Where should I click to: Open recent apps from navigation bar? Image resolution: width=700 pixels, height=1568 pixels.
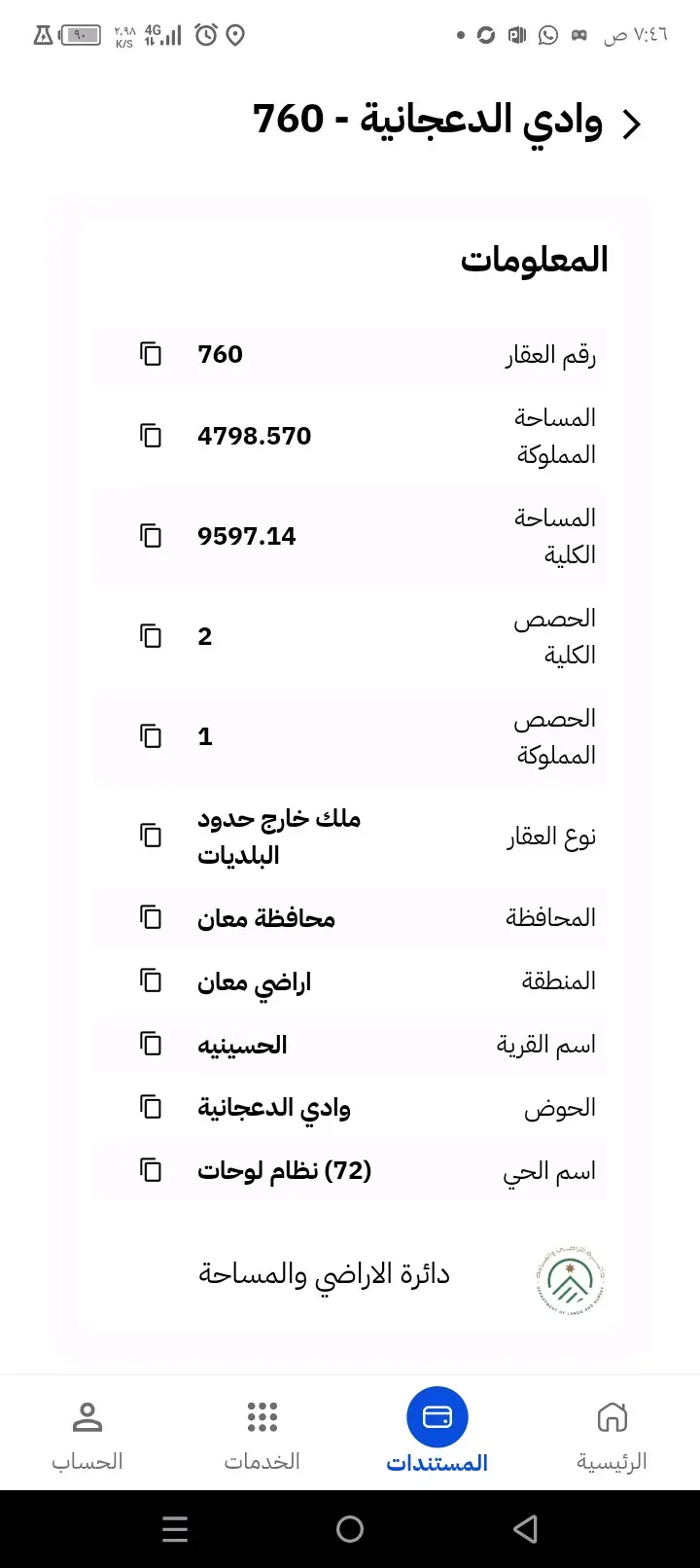tap(175, 1528)
